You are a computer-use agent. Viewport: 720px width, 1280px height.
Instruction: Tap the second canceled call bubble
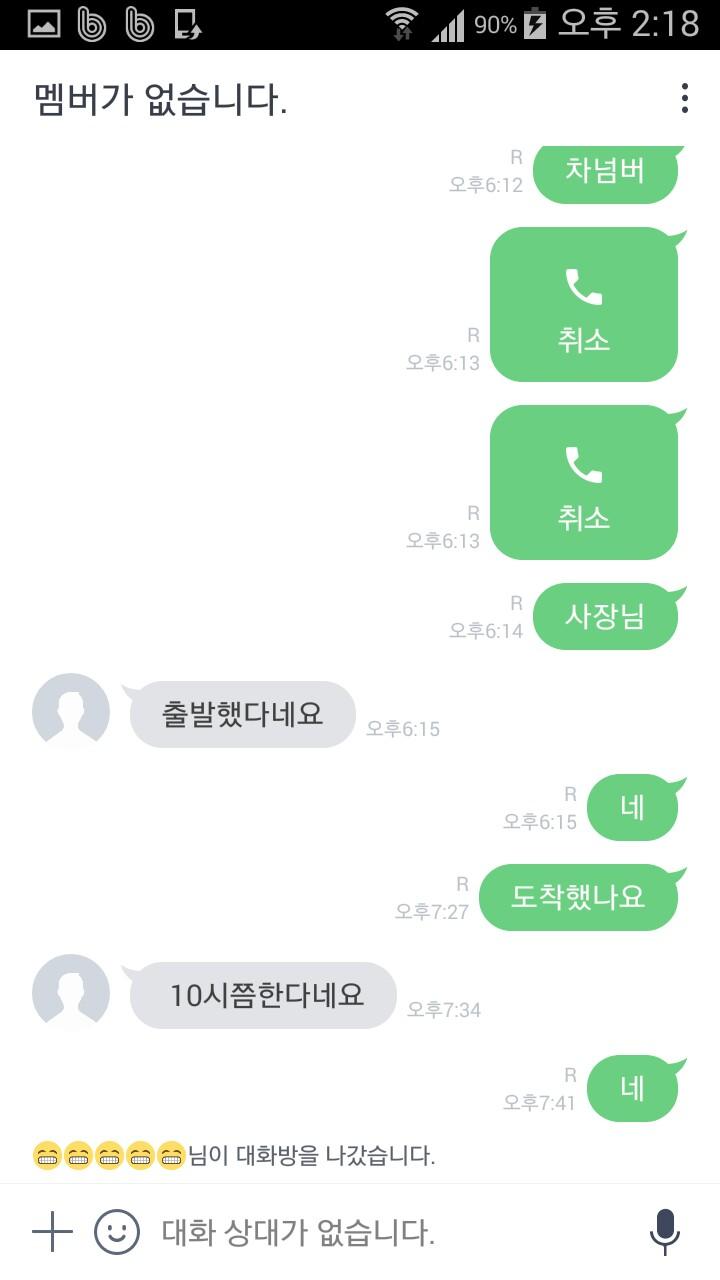tap(584, 482)
